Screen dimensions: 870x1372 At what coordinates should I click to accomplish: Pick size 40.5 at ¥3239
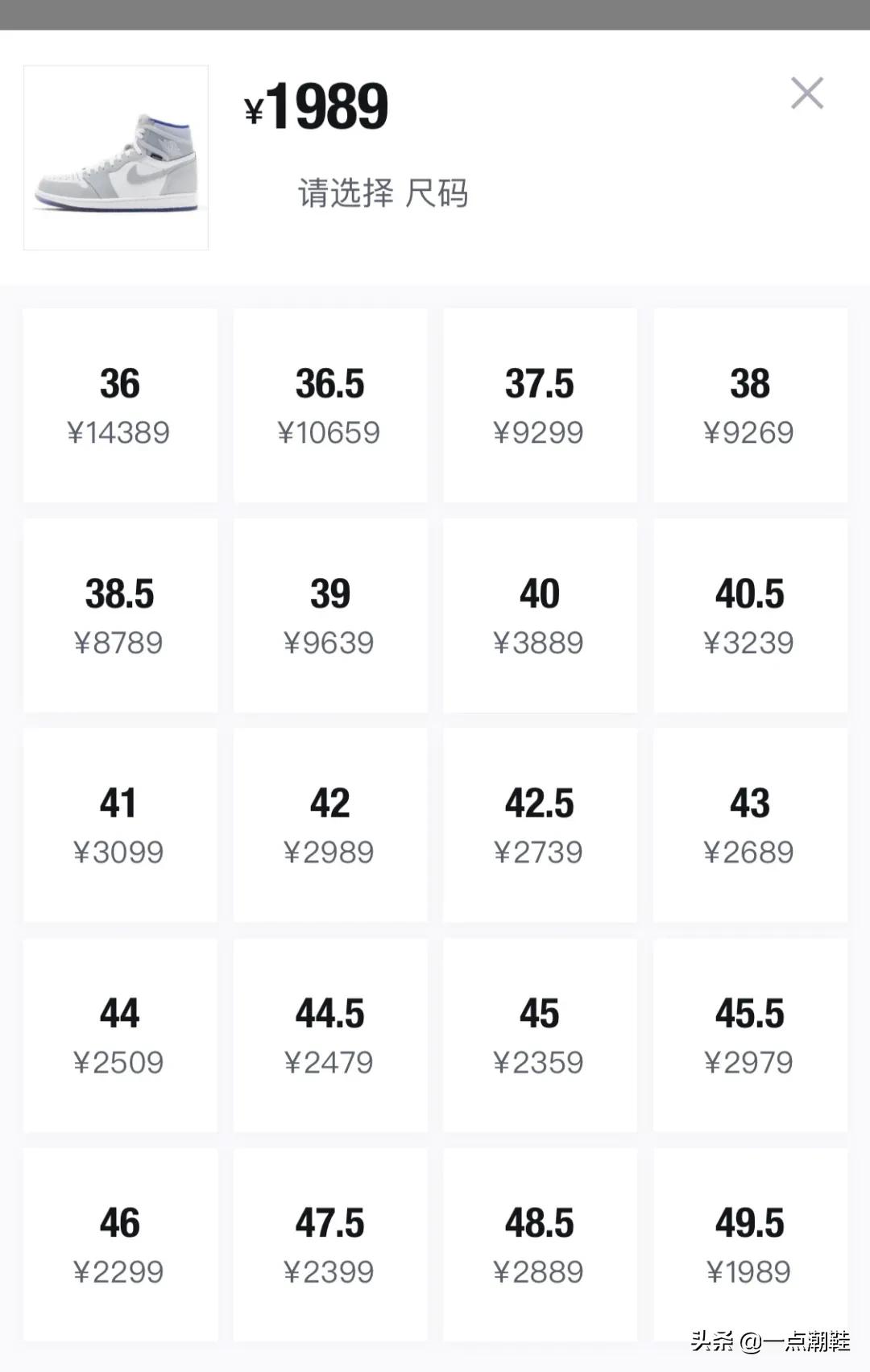750,616
